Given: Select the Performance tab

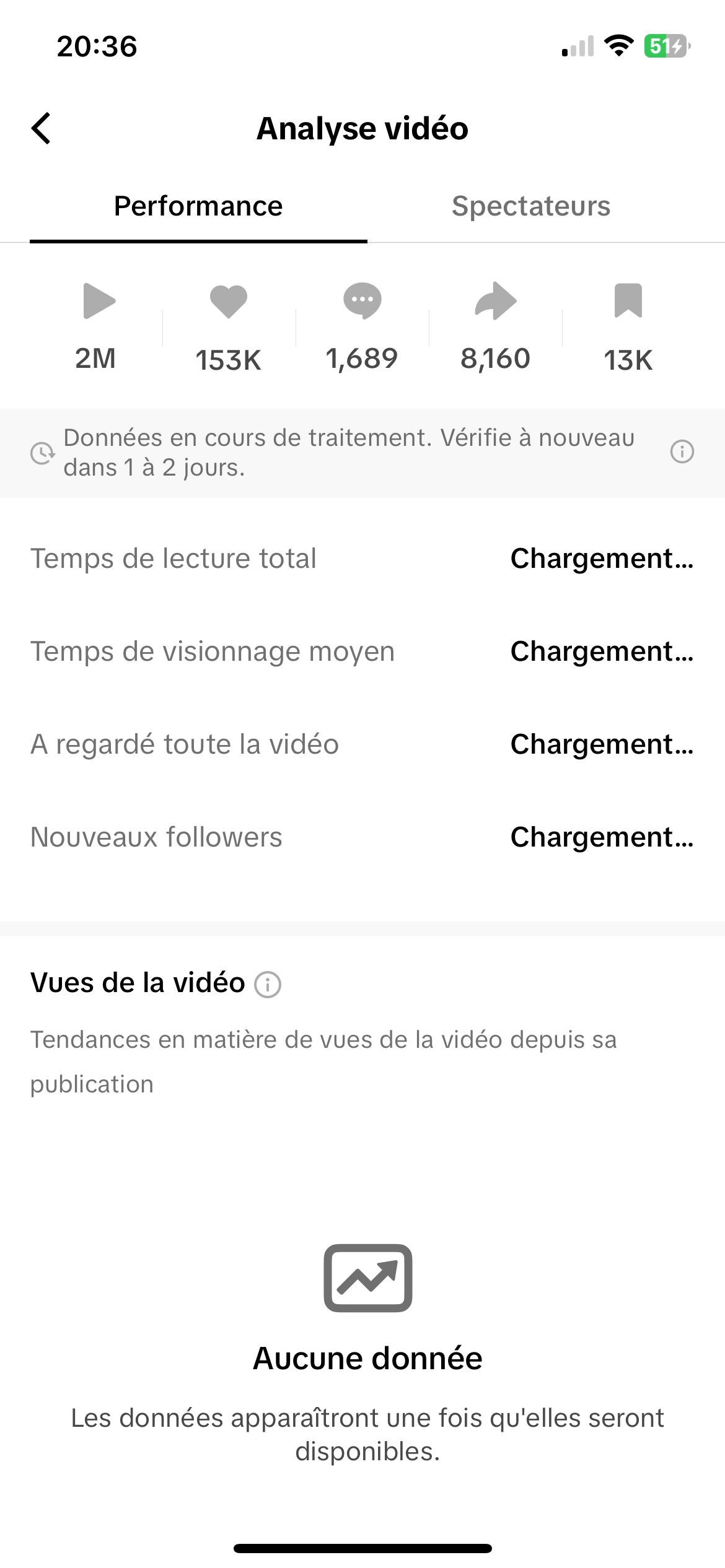Looking at the screenshot, I should (x=198, y=206).
